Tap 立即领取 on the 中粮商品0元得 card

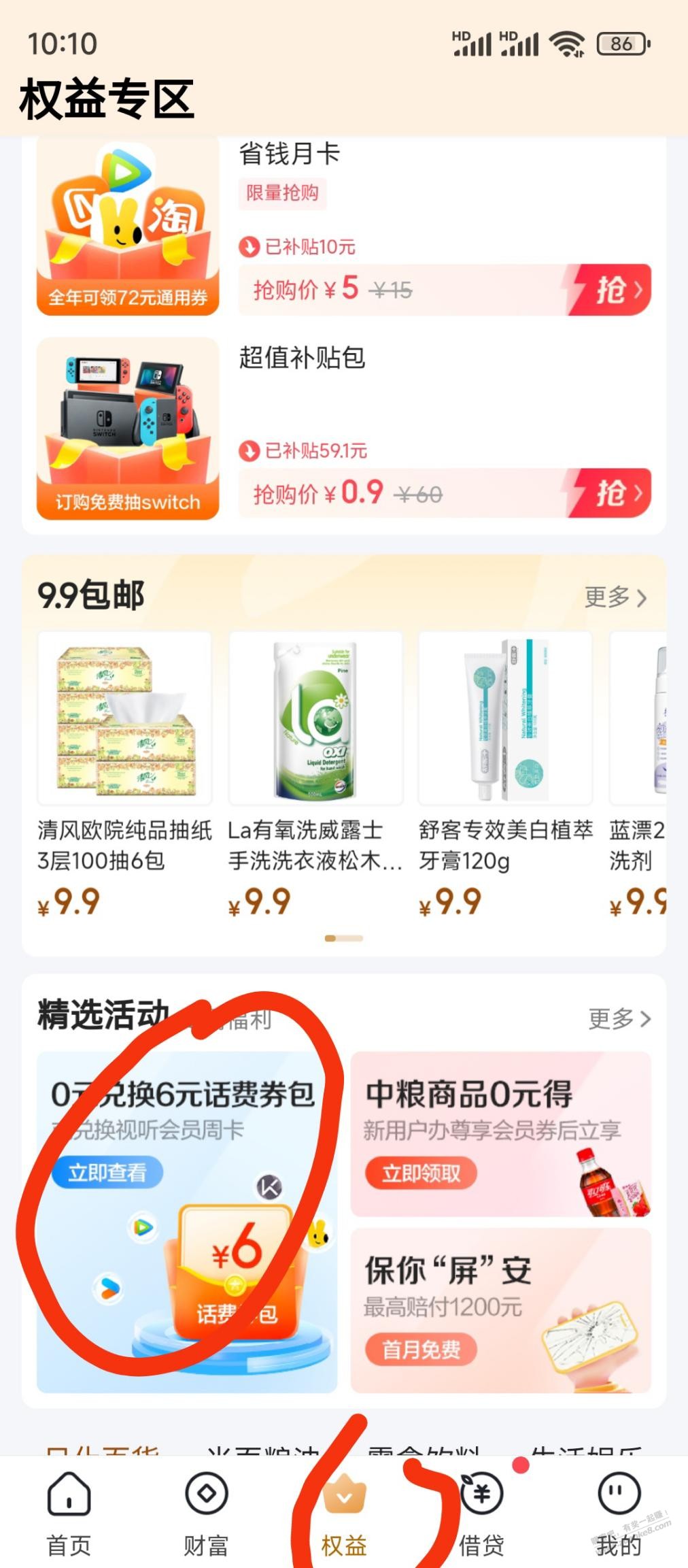click(x=421, y=1173)
